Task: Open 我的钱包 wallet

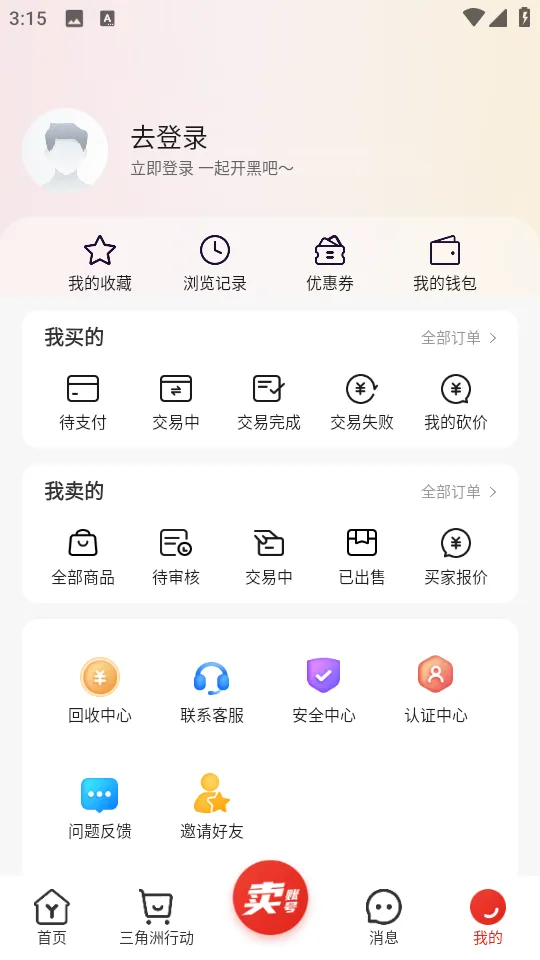Action: coord(445,263)
